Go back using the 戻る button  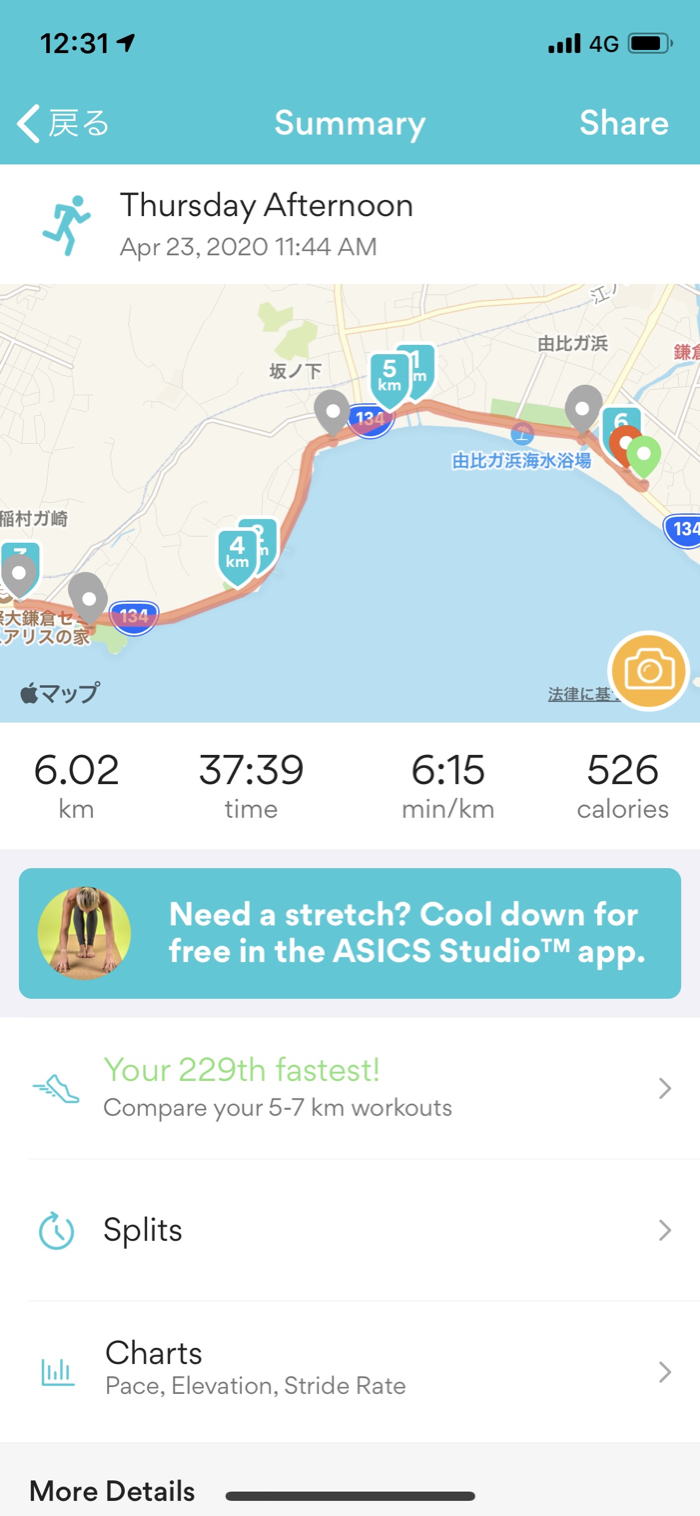(x=63, y=124)
